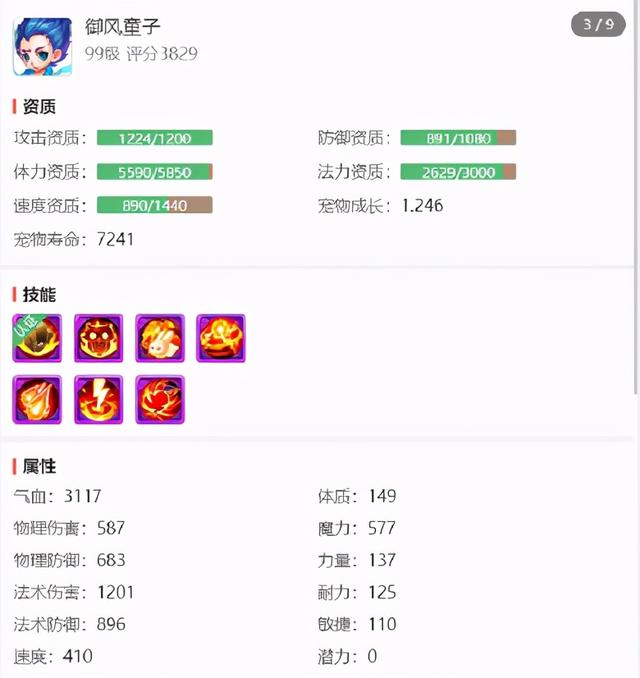View the demon mask skill details
Viewport: 640px width, 678px height.
tap(98, 338)
